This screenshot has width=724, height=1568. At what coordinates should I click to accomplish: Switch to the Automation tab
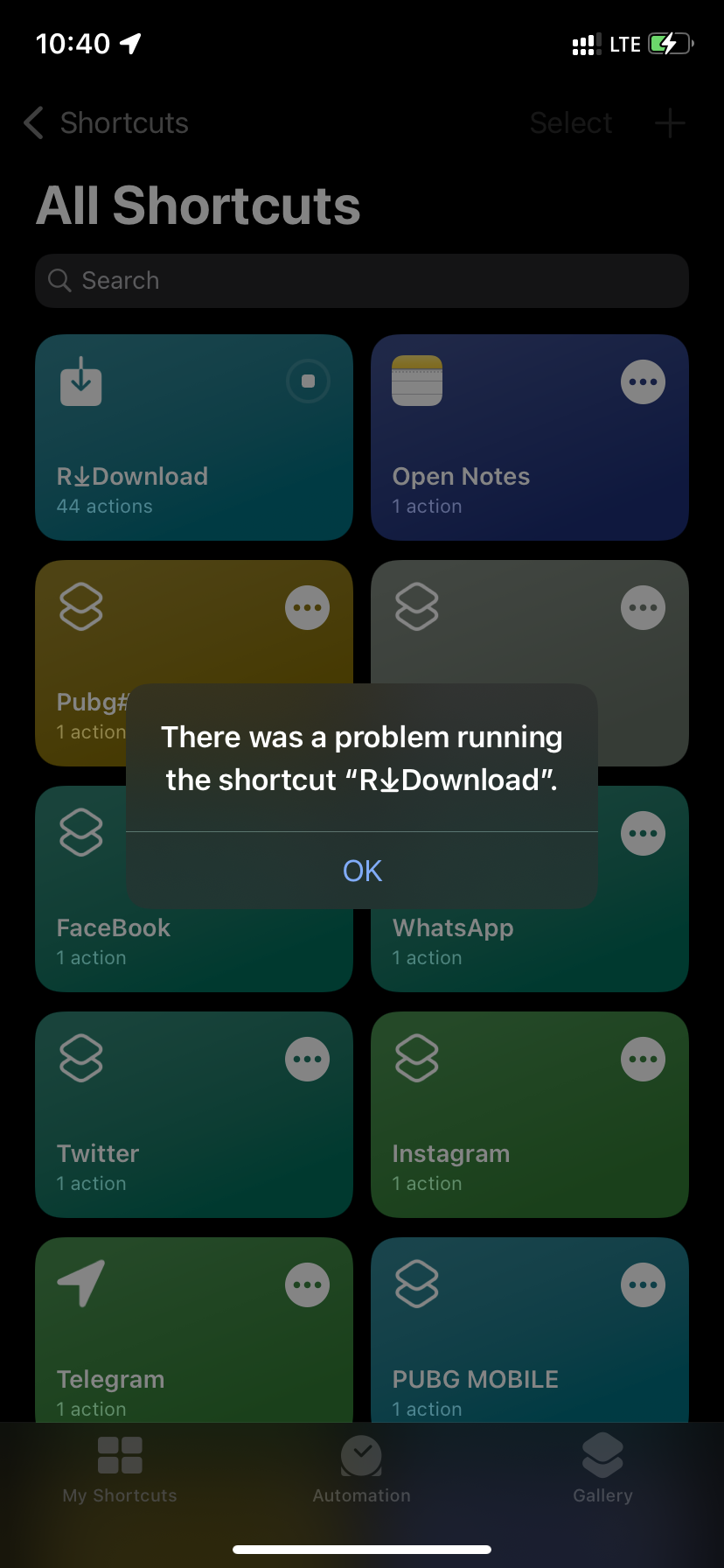pyautogui.click(x=362, y=1470)
